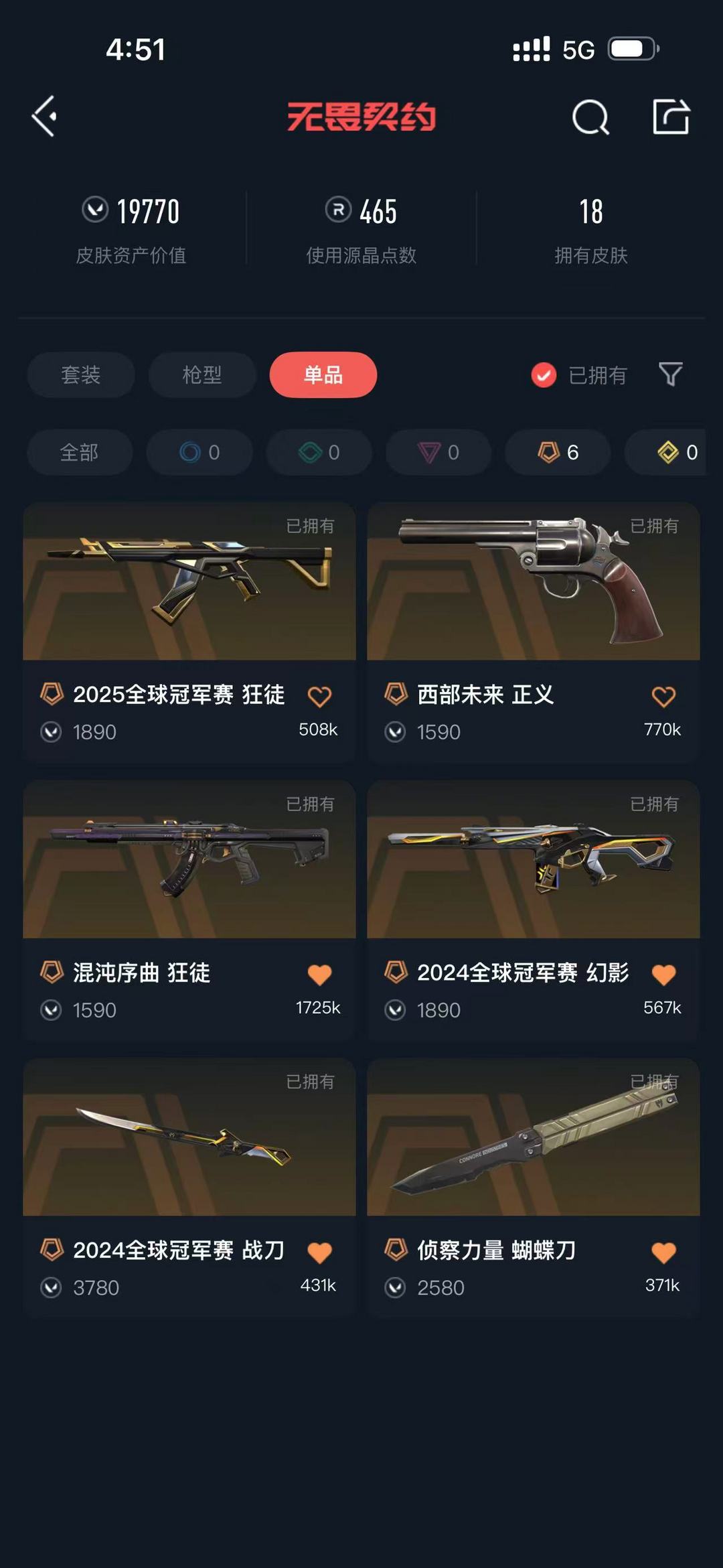The width and height of the screenshot is (723, 1568).
Task: Unfavorite the 混沌序曲 狂徒 skin
Action: (x=321, y=973)
